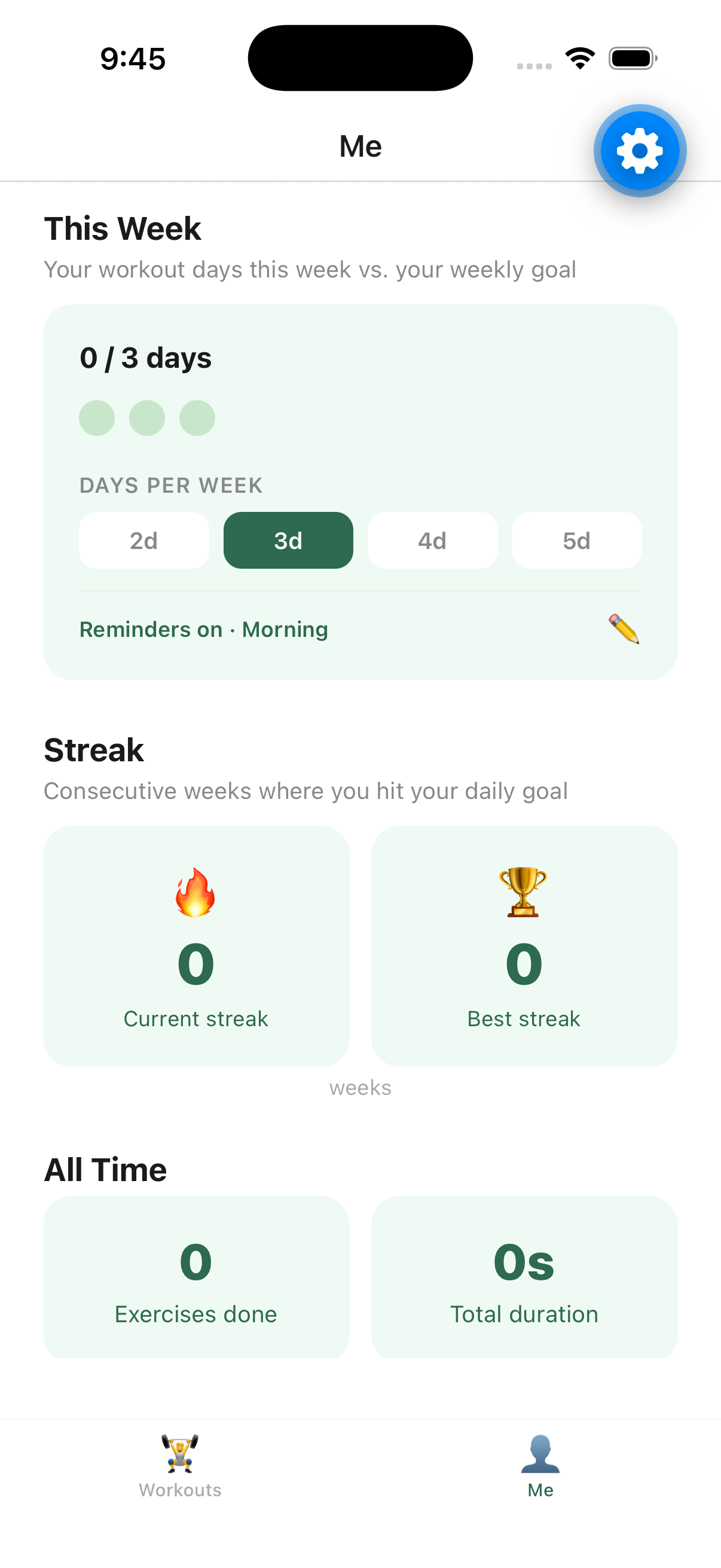
Task: Tap the selected 3d goal button
Action: point(288,541)
